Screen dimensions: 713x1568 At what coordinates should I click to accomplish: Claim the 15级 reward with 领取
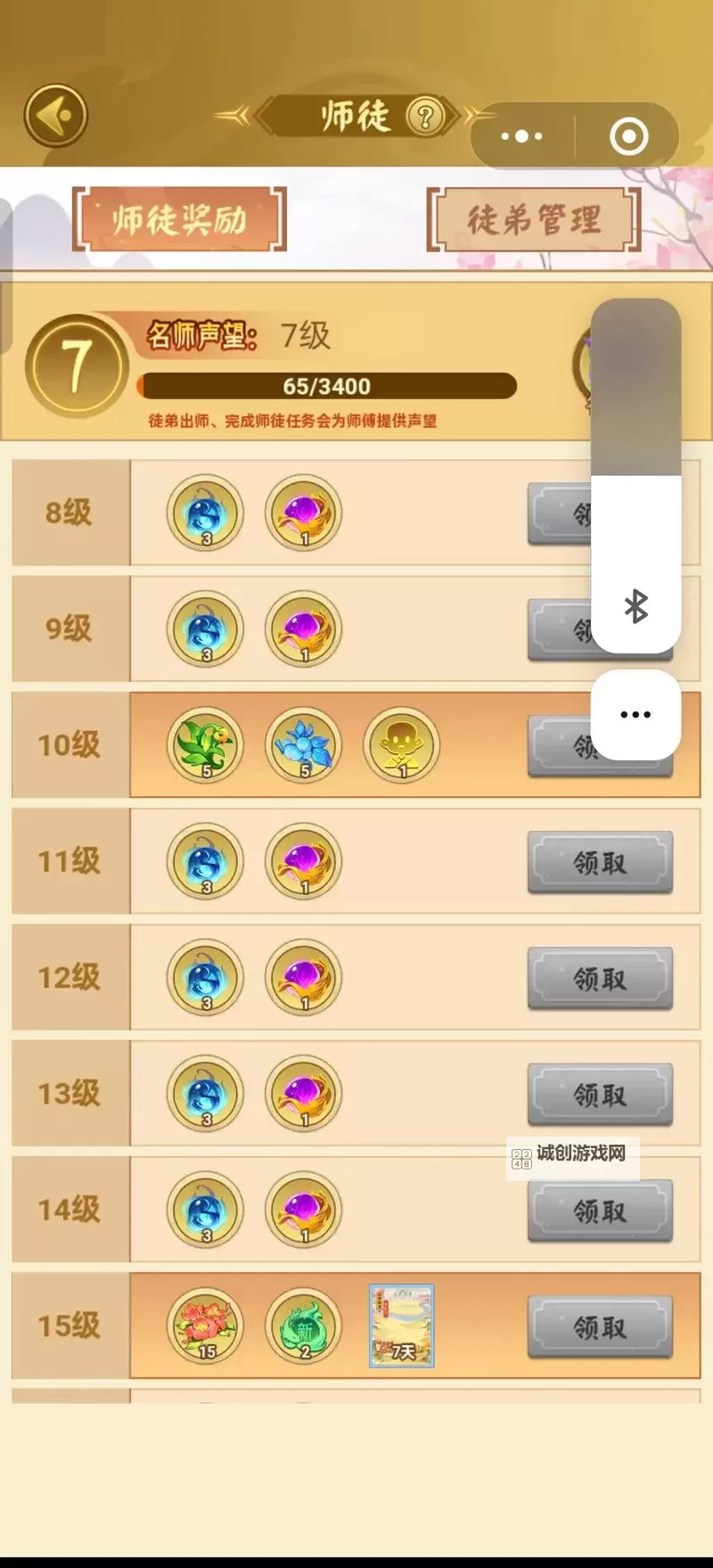(x=600, y=1328)
